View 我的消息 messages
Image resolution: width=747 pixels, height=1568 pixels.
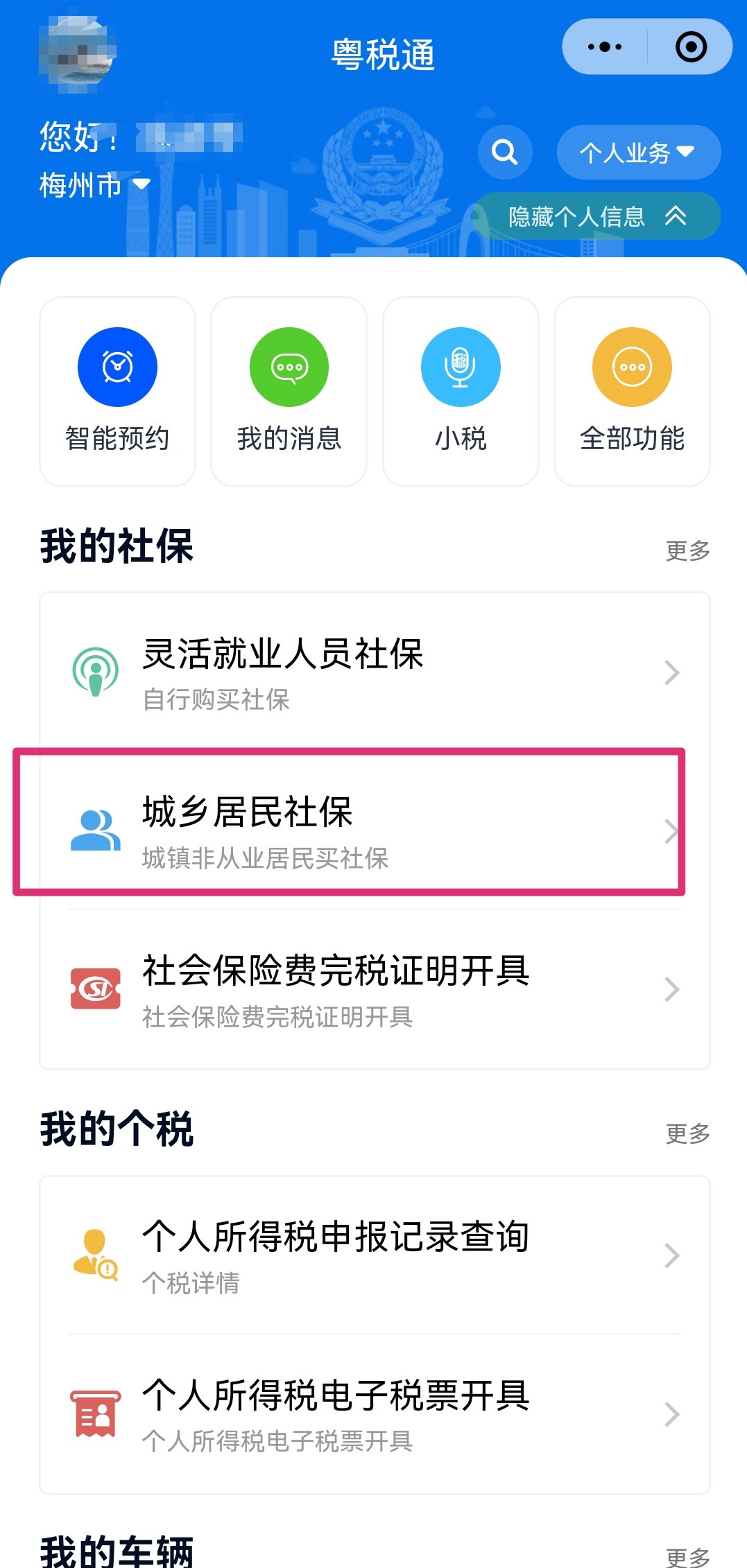289,392
